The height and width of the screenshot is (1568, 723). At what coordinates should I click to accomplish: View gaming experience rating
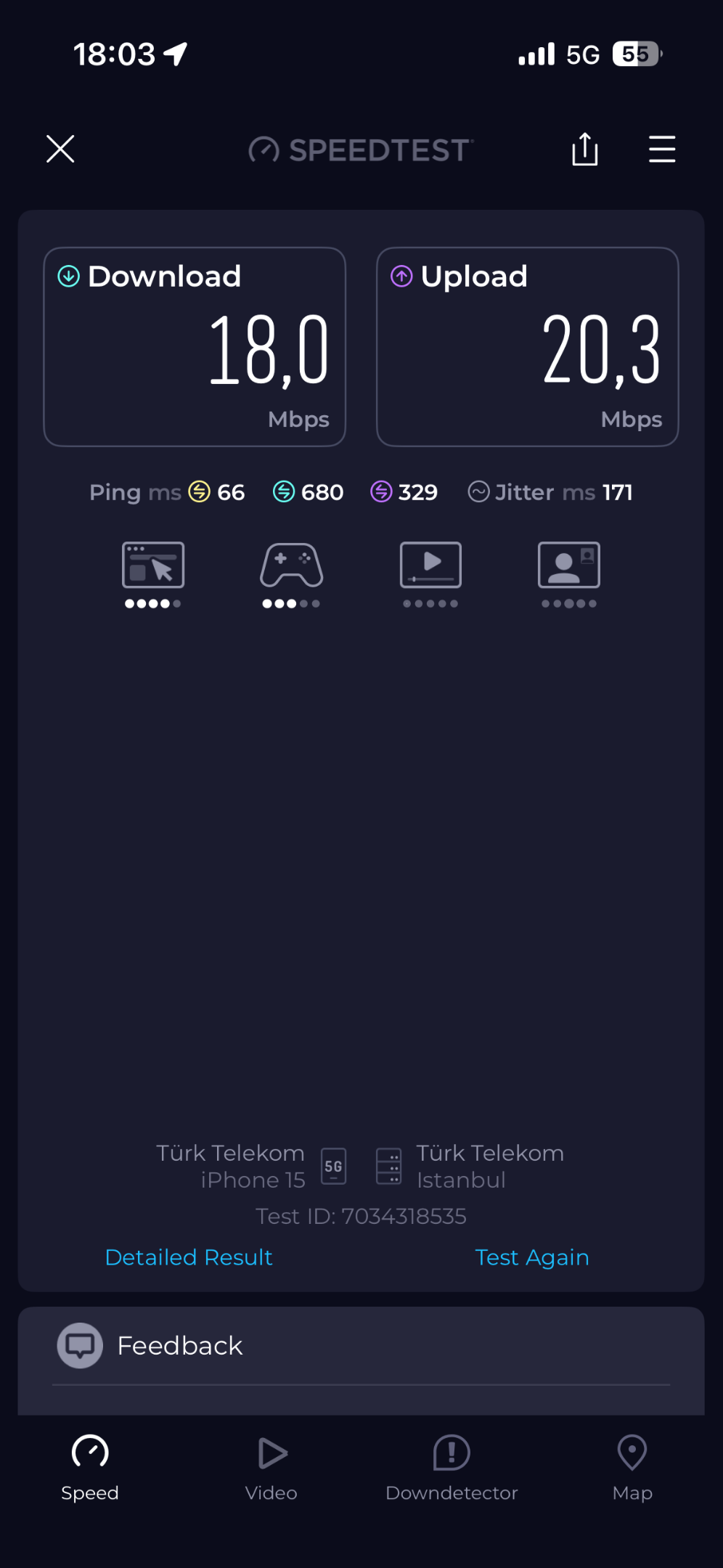(292, 575)
